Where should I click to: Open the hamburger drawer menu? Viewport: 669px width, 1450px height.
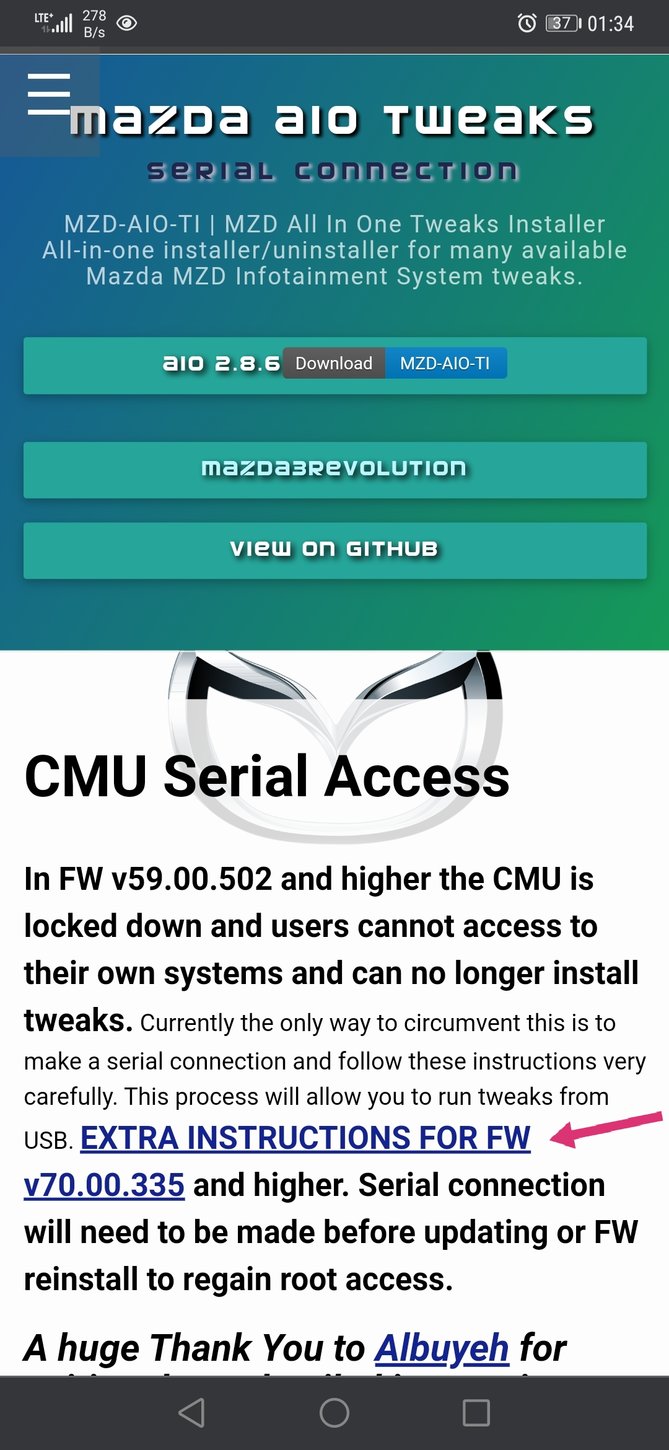pyautogui.click(x=48, y=95)
